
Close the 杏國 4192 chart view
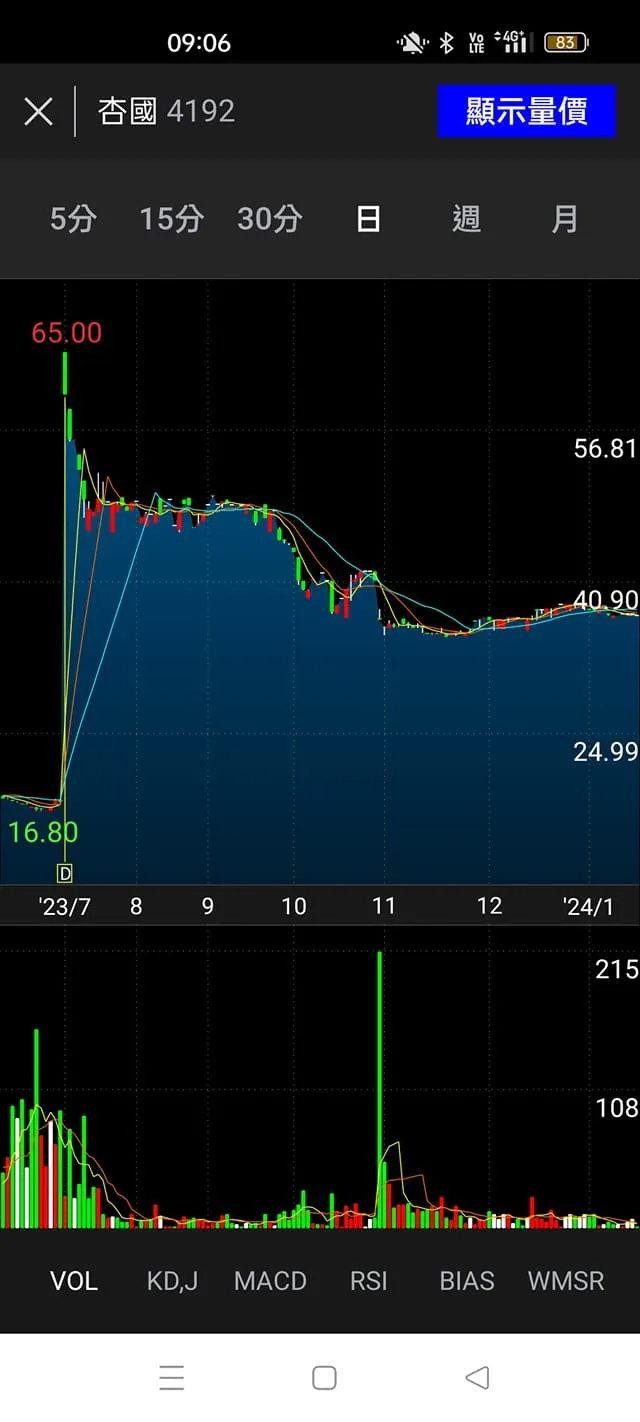click(x=38, y=111)
